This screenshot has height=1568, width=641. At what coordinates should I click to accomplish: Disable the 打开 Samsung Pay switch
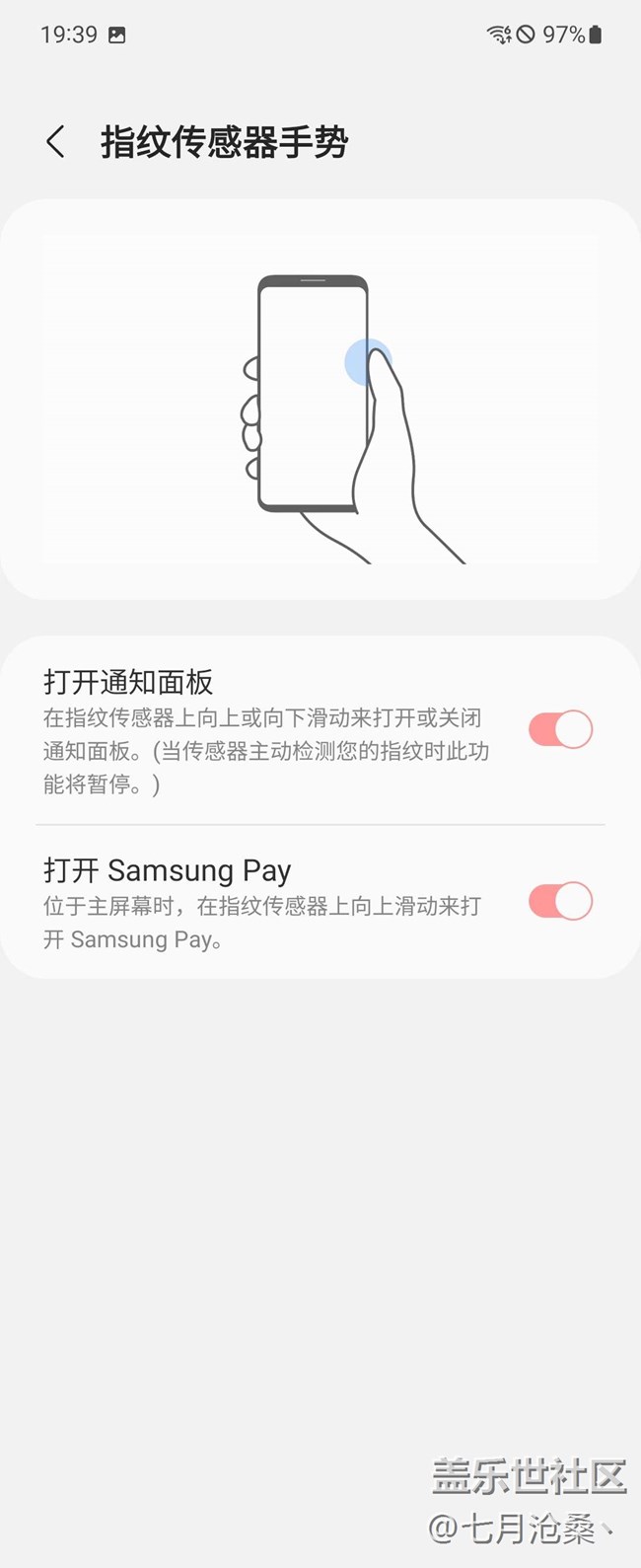point(560,901)
